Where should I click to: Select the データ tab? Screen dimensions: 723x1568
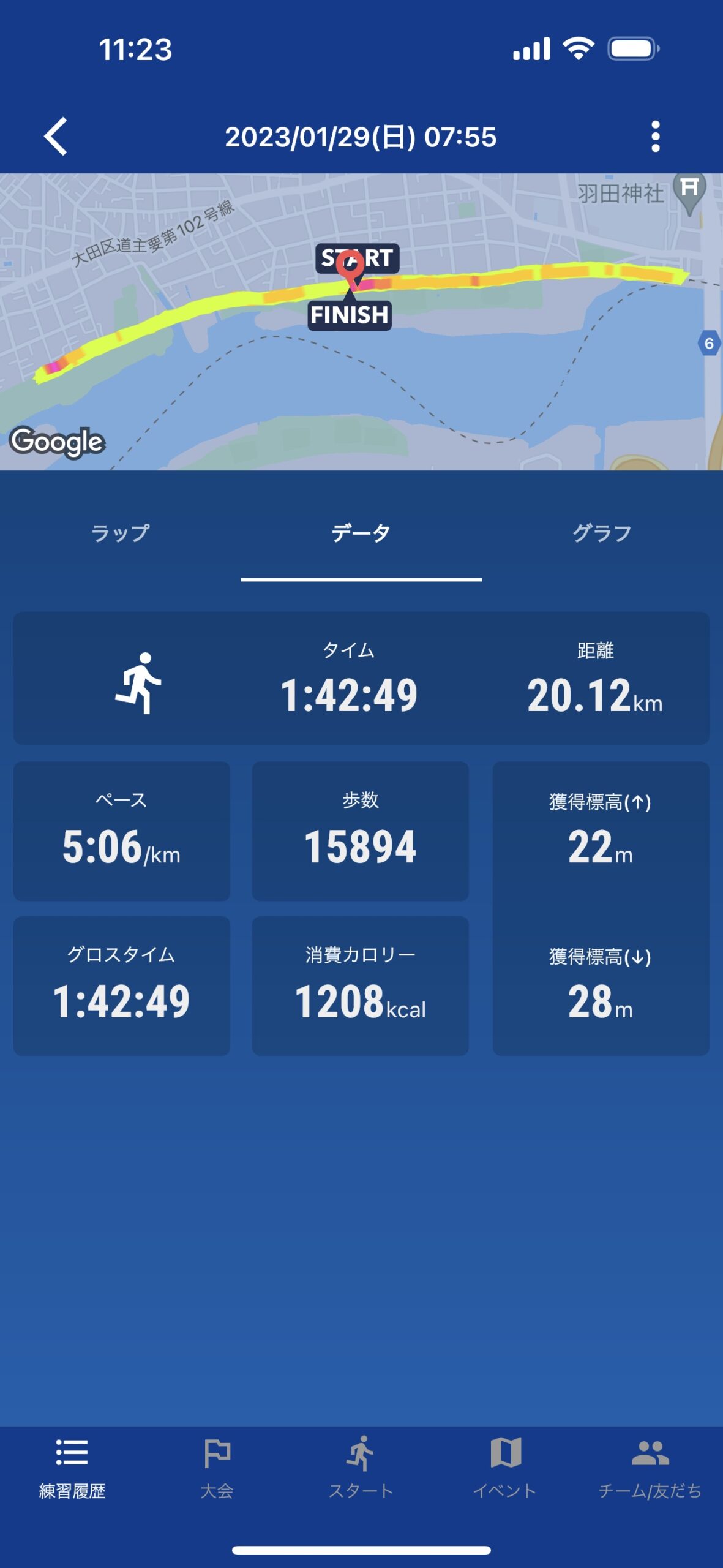[361, 533]
